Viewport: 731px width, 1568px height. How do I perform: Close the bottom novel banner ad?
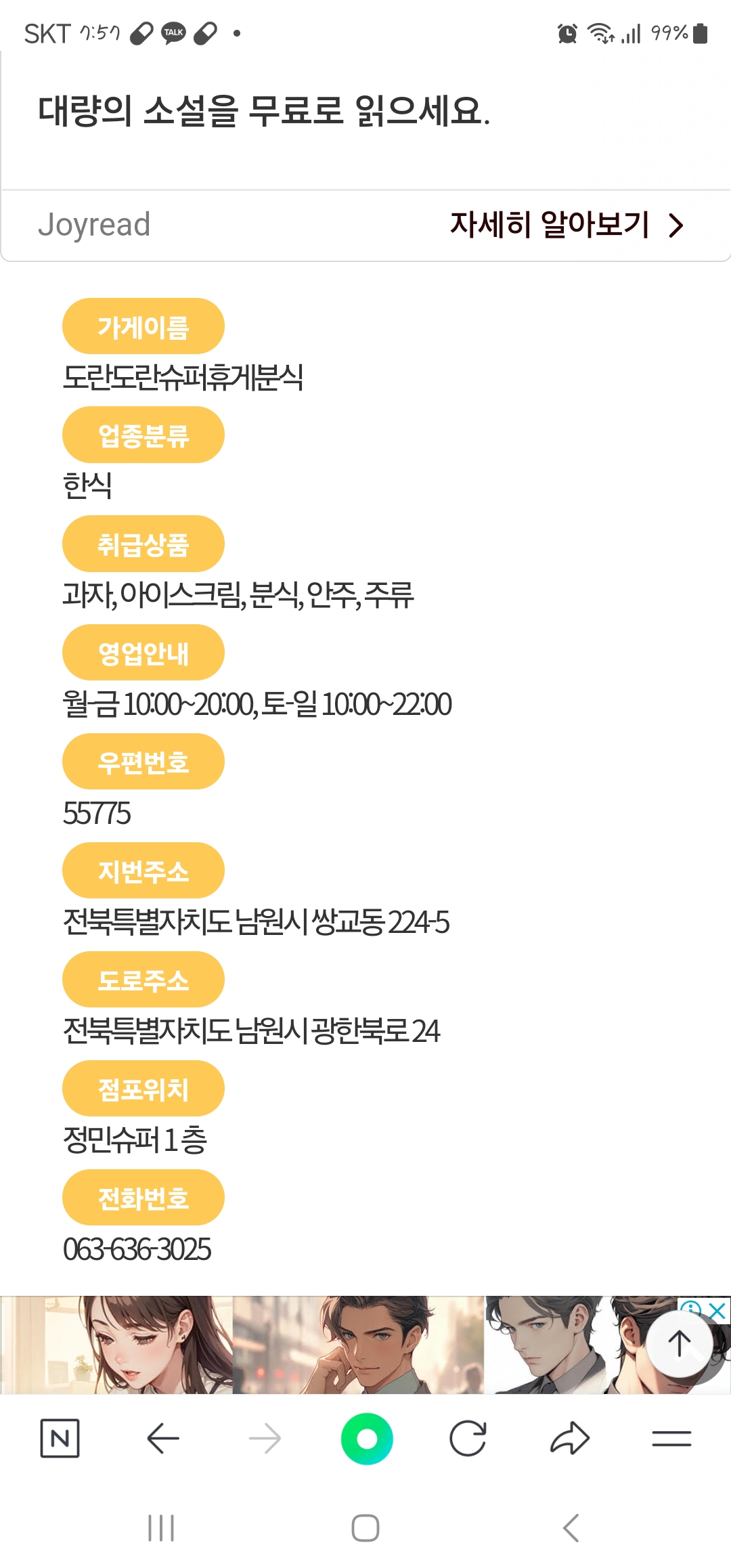718,1311
